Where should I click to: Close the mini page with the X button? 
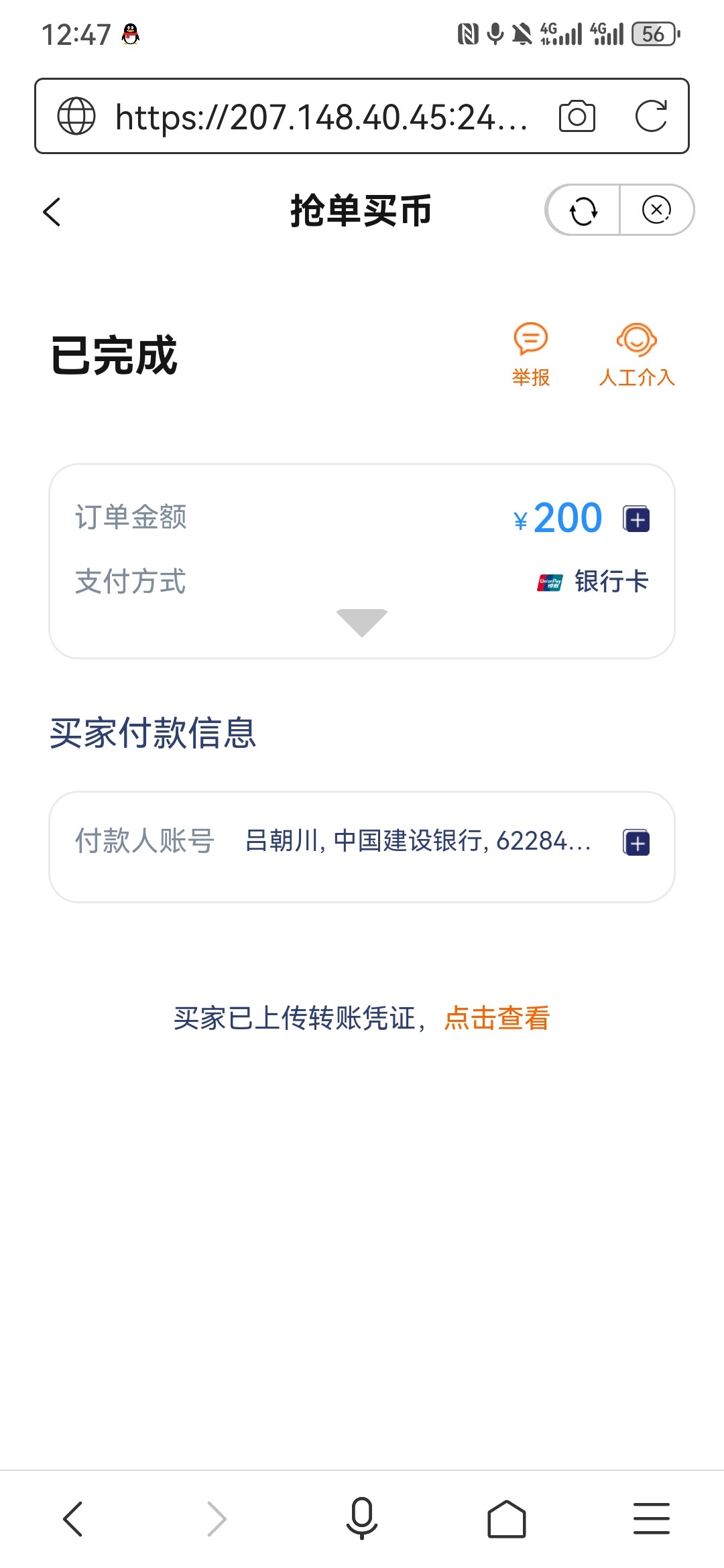pyautogui.click(x=657, y=210)
